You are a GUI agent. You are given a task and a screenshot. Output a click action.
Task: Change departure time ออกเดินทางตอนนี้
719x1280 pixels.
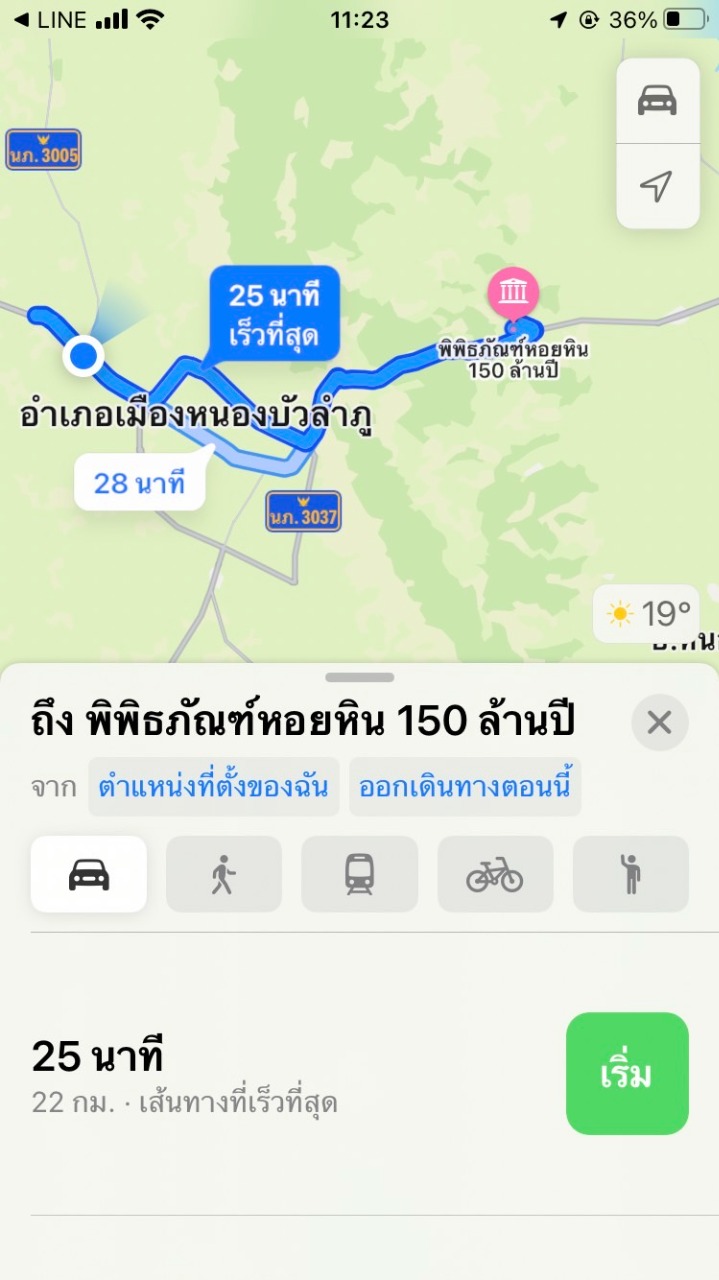pyautogui.click(x=465, y=786)
